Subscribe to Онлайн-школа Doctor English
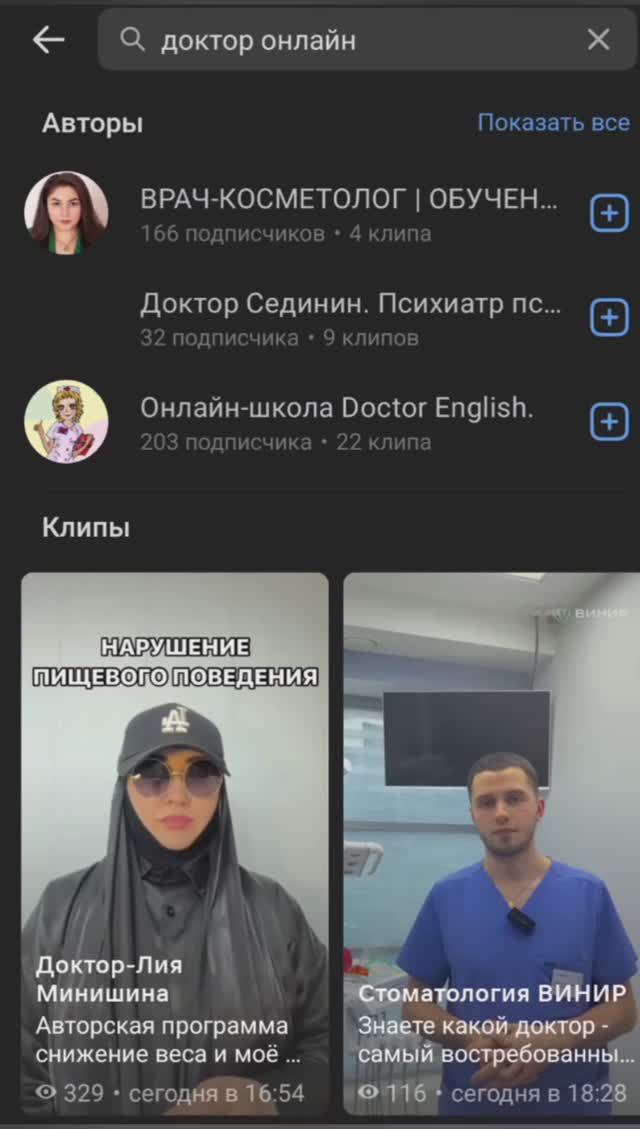This screenshot has height=1129, width=640. (609, 421)
